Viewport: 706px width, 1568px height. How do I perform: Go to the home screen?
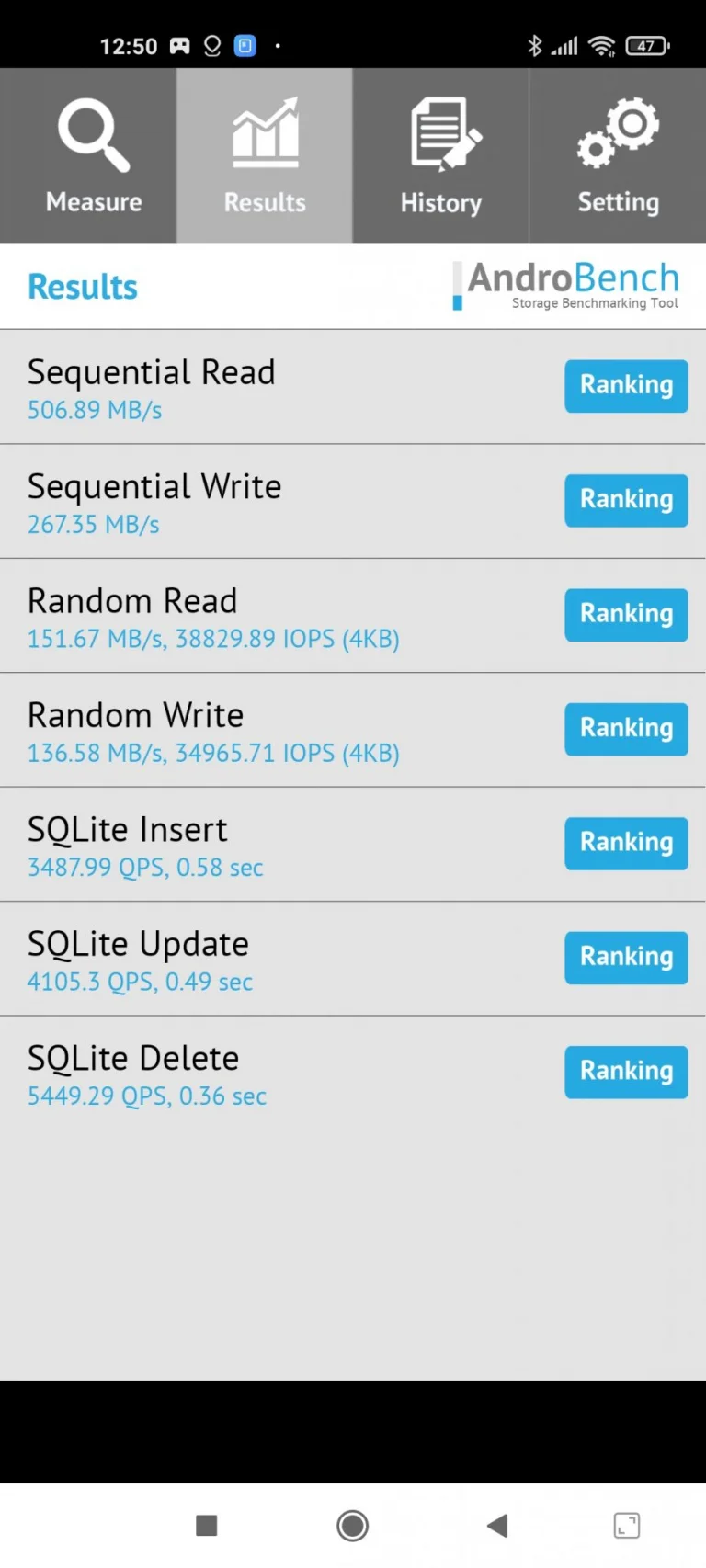352,1526
